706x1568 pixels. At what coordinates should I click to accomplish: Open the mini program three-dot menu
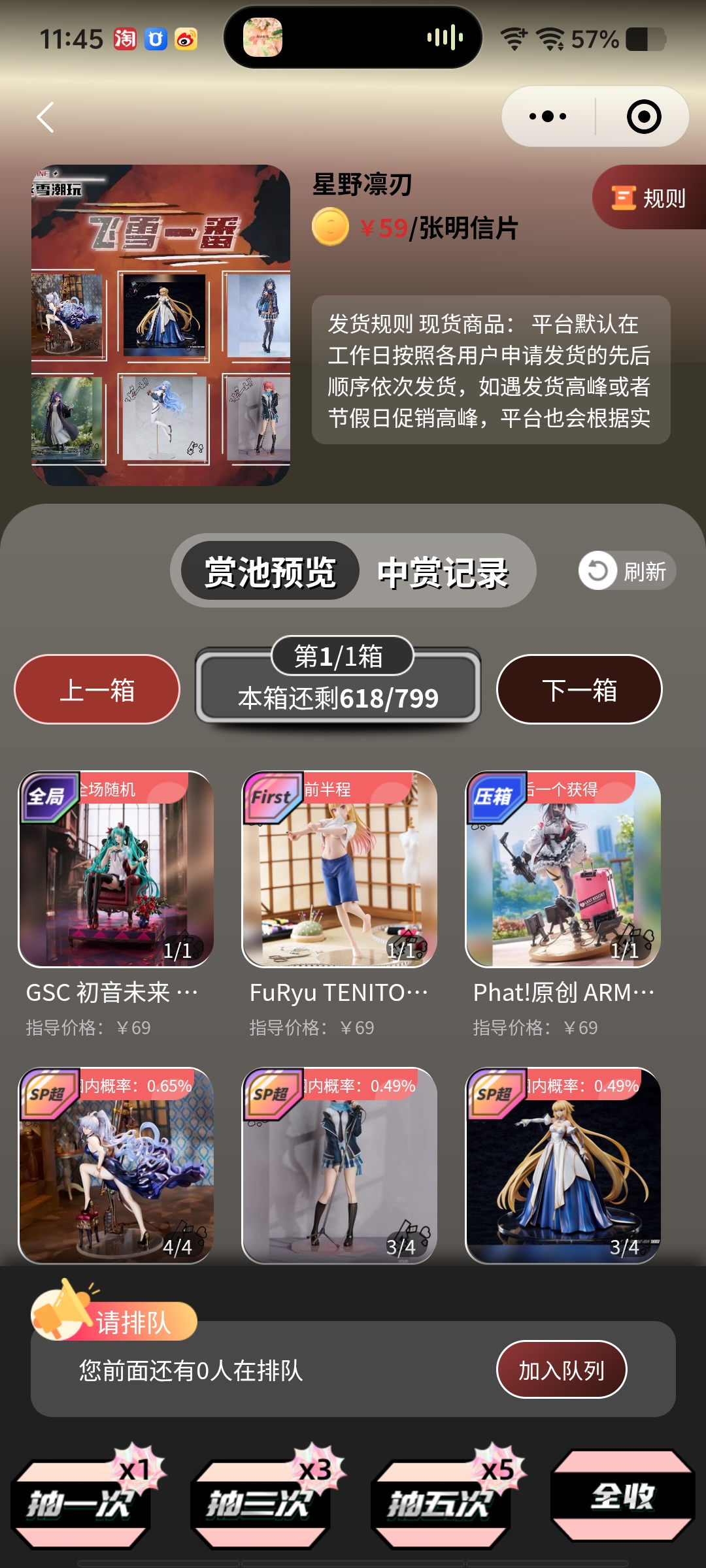click(x=548, y=117)
